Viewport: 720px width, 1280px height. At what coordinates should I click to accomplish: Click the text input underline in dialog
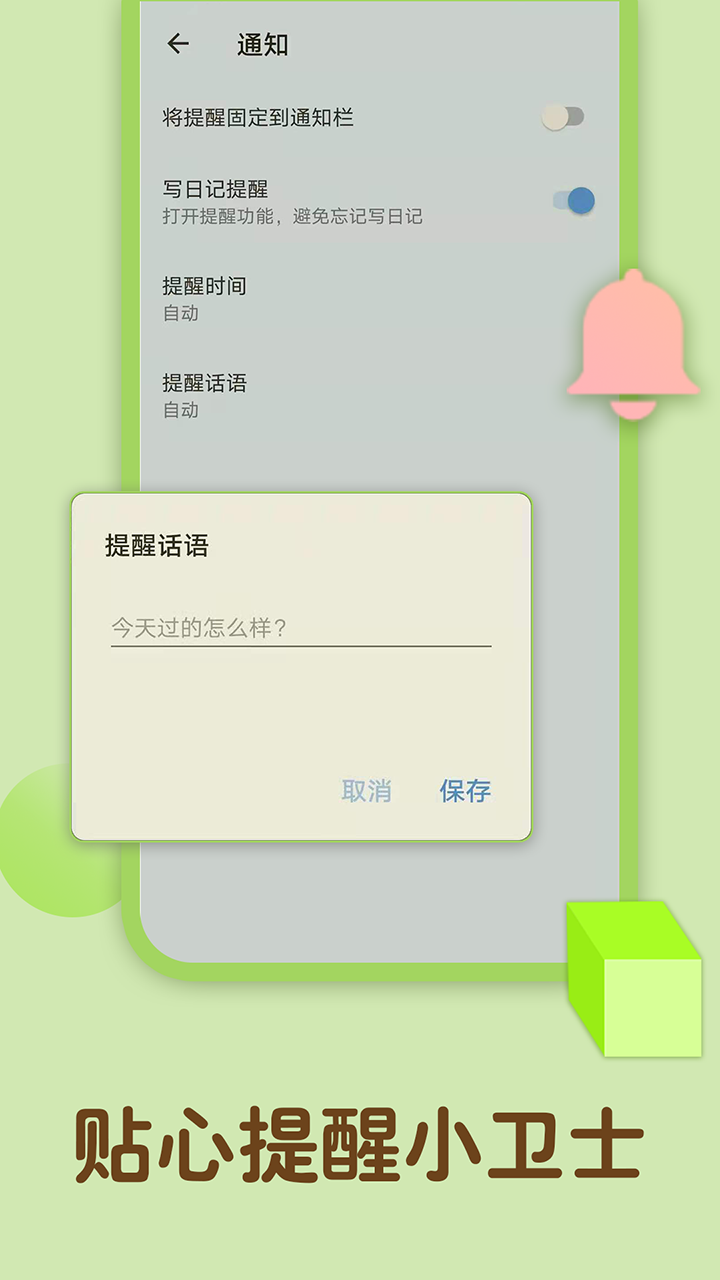pyautogui.click(x=298, y=648)
